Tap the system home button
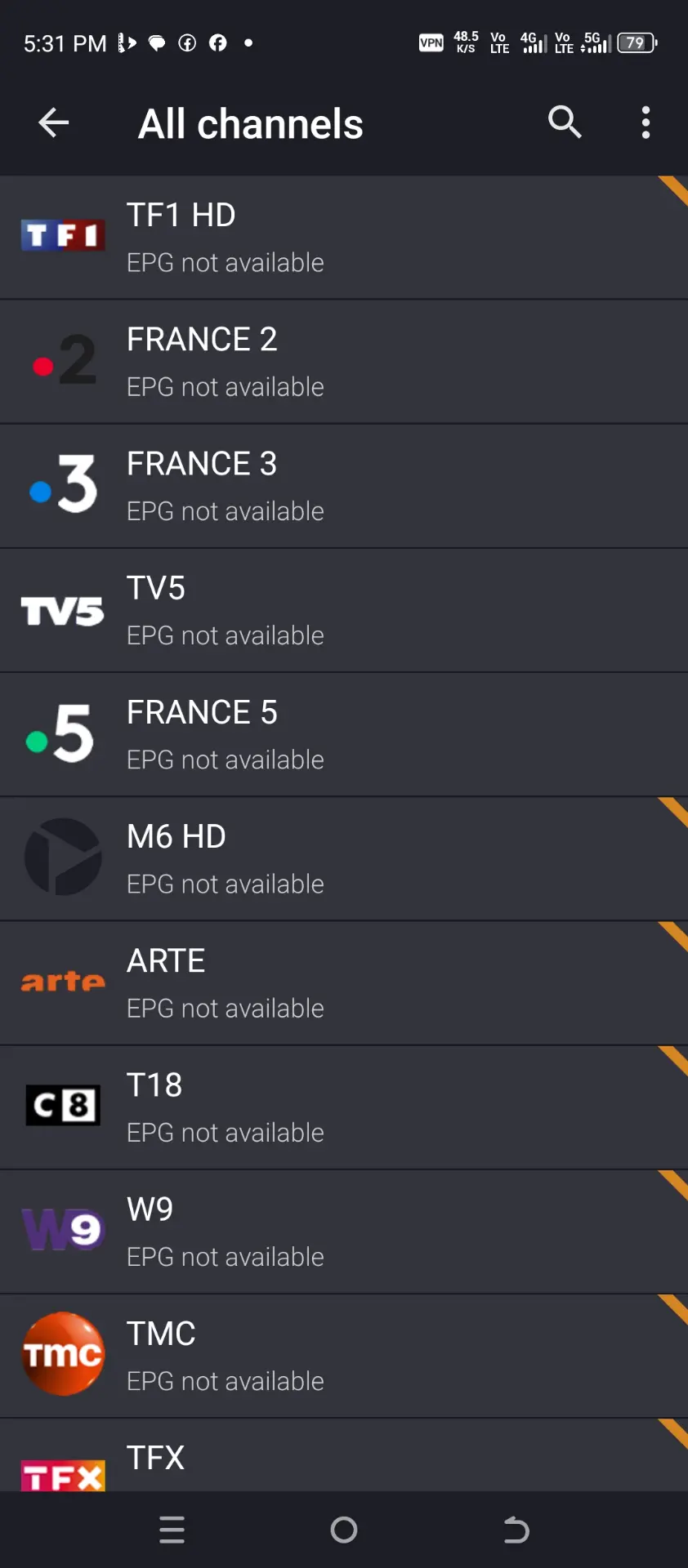 pos(344,1530)
